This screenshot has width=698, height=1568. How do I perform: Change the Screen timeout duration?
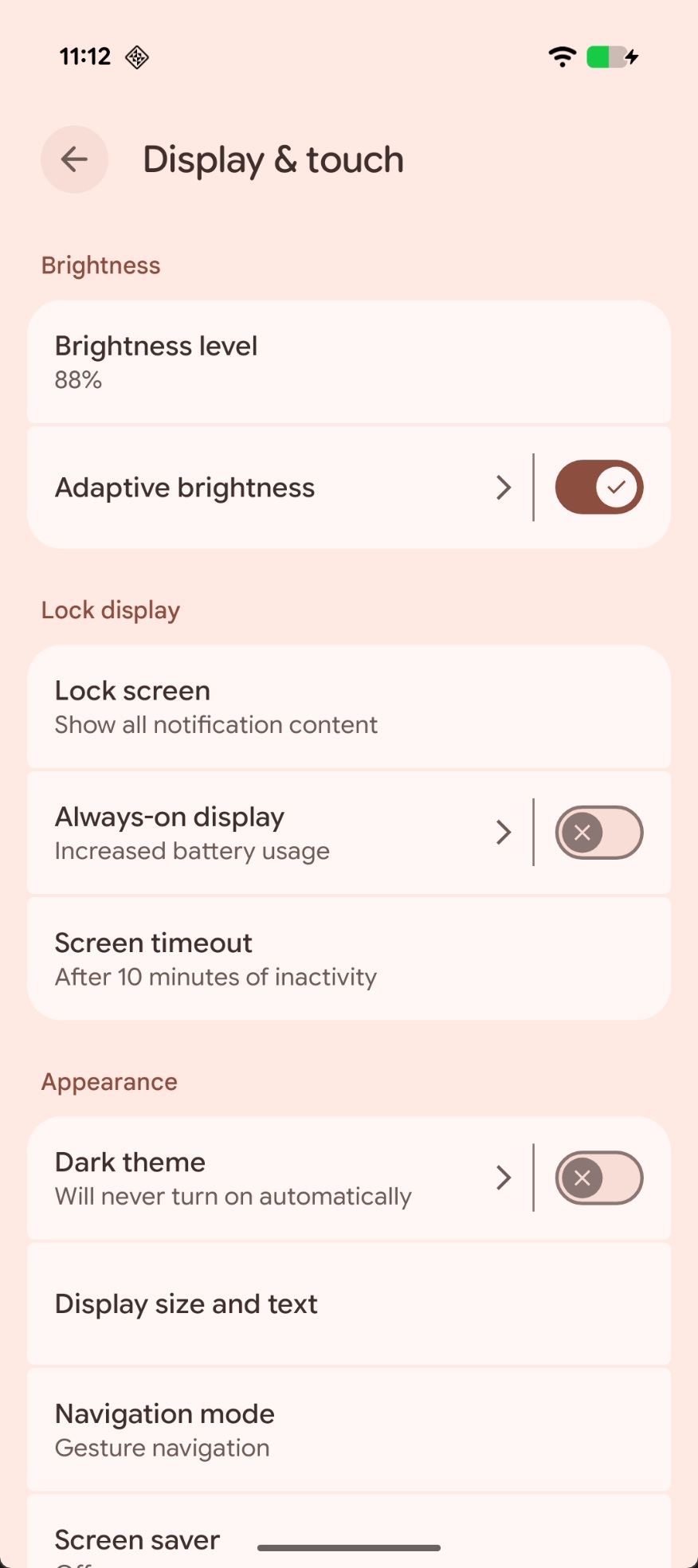pos(348,958)
